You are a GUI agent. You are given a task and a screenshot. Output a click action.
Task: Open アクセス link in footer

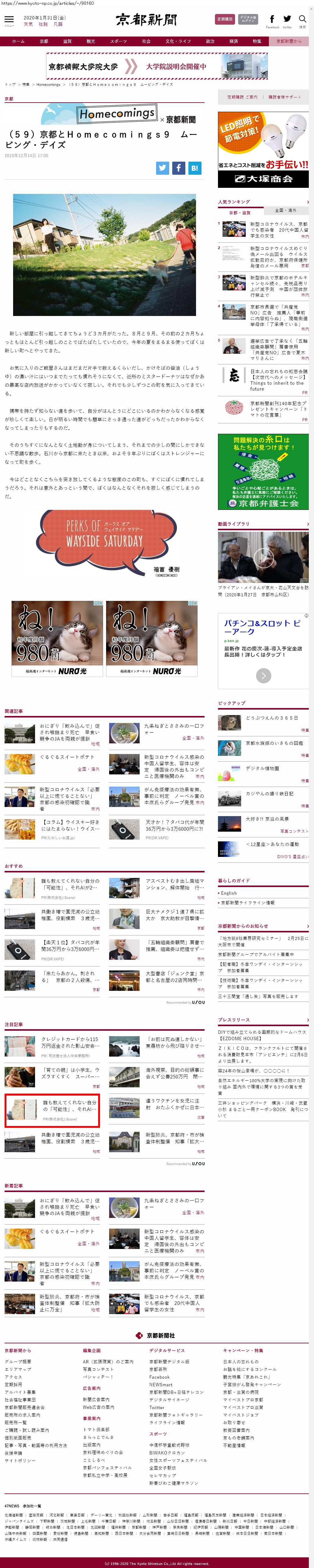point(13,1377)
